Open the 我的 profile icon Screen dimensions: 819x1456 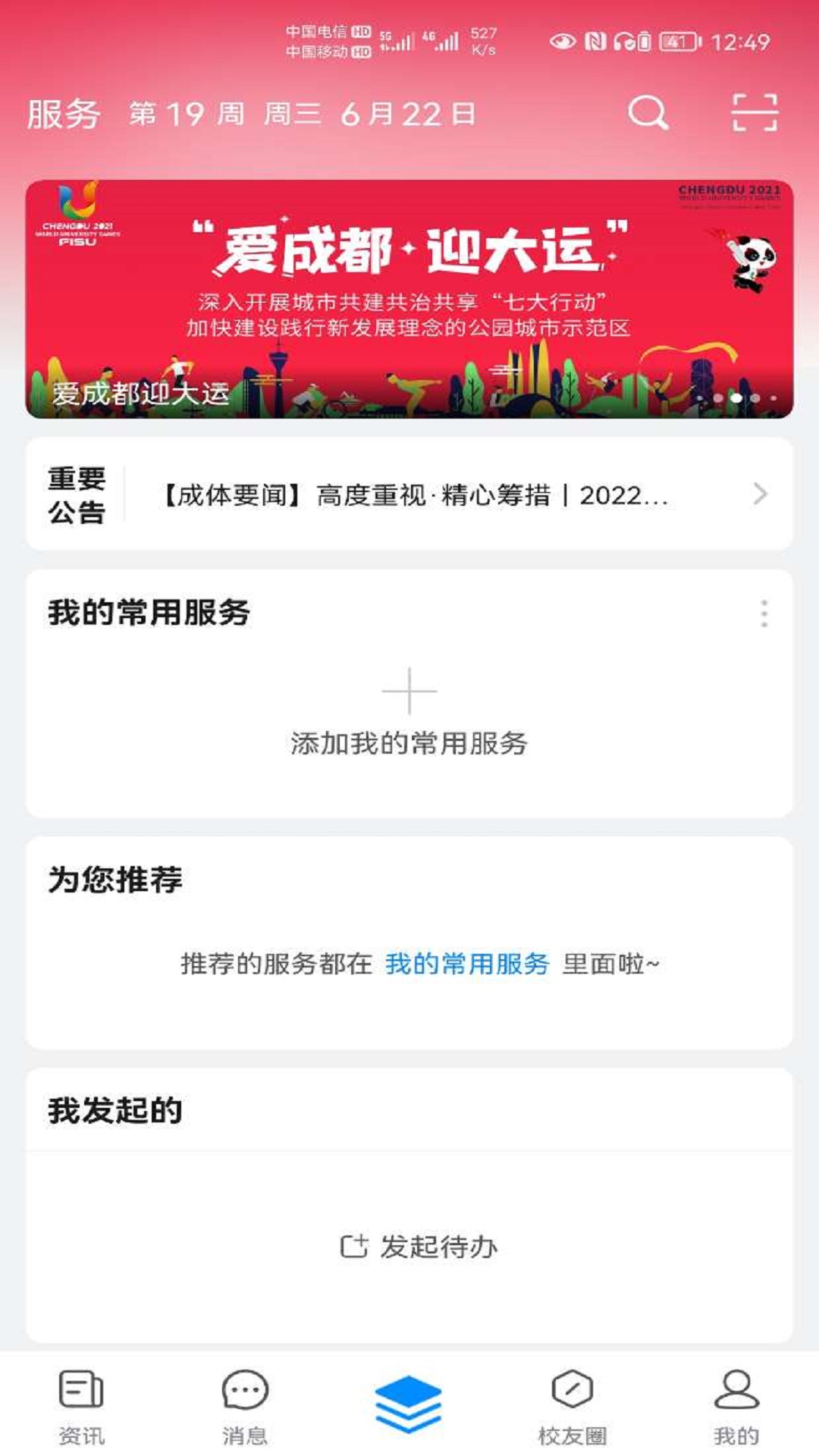736,1388
